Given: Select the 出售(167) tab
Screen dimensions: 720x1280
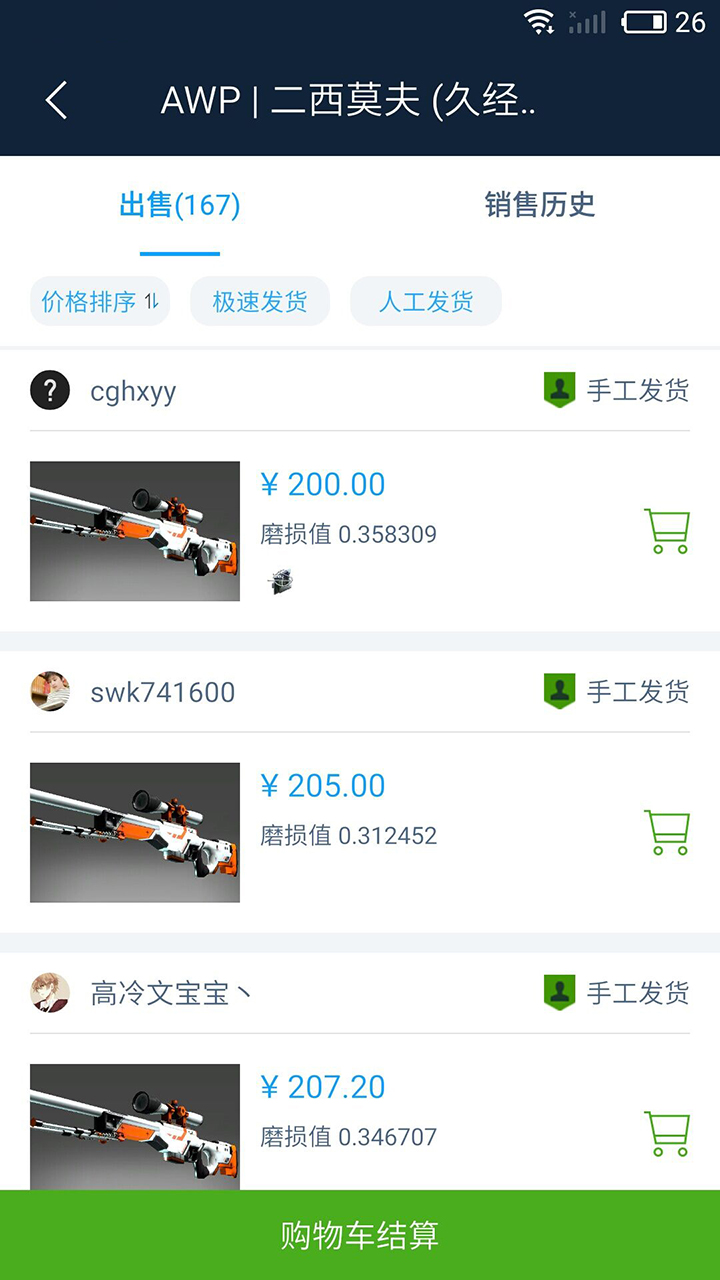Looking at the screenshot, I should pos(179,205).
